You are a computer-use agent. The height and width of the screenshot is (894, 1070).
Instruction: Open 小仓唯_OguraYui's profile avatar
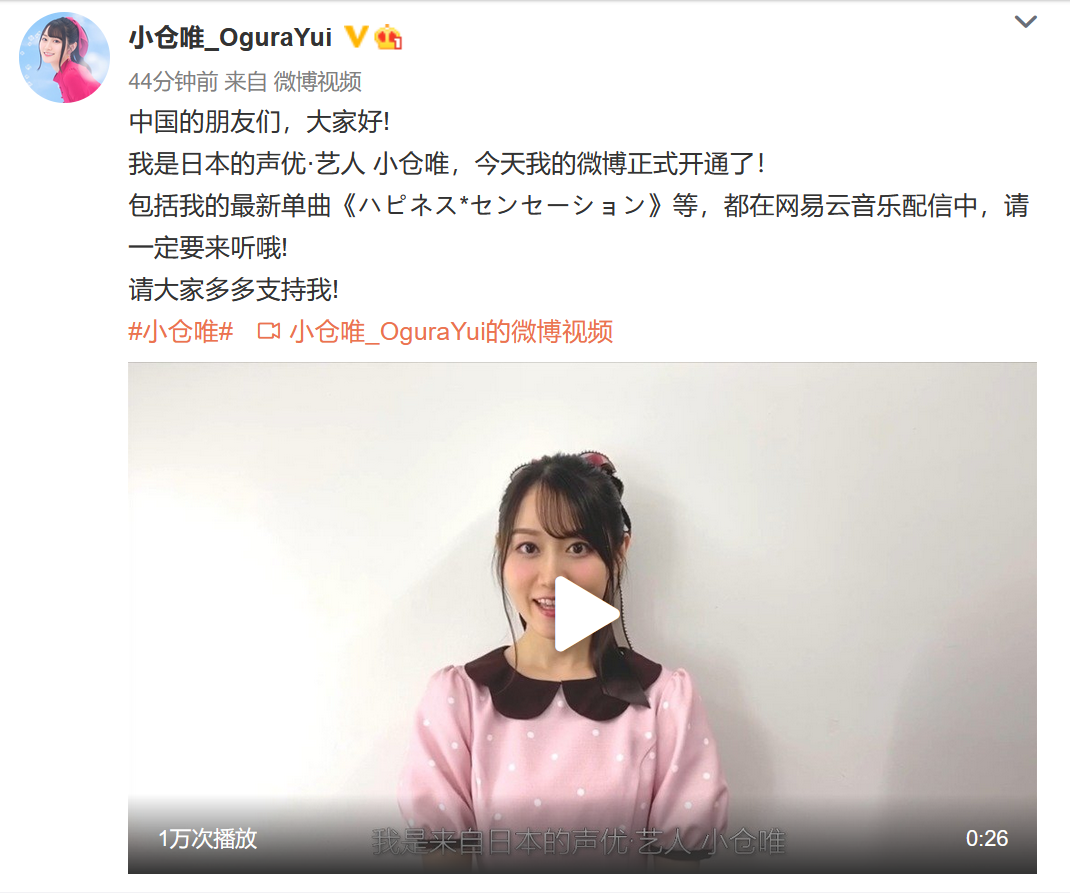click(65, 58)
